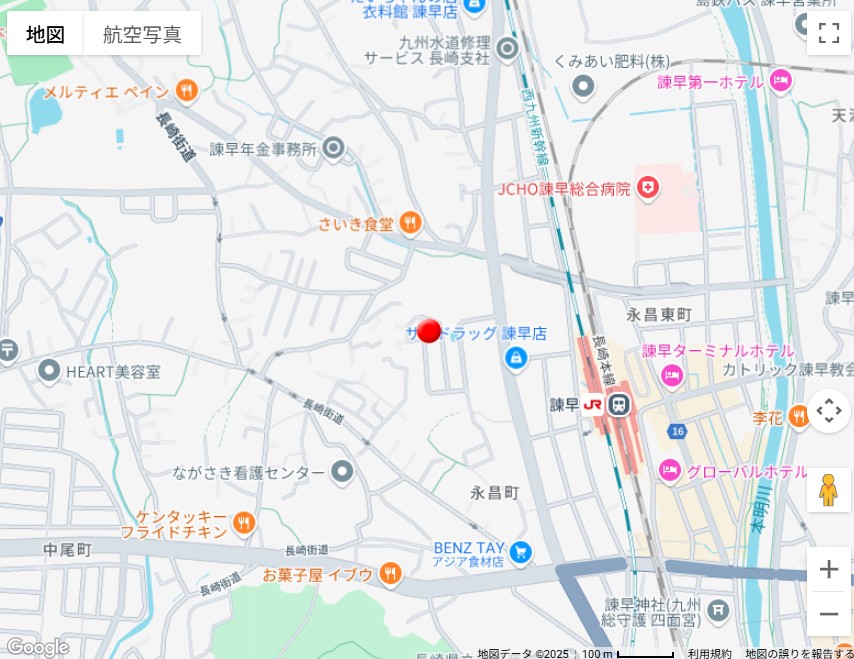
Task: Open the ケンタッキーフライドチキン pin
Action: [243, 523]
